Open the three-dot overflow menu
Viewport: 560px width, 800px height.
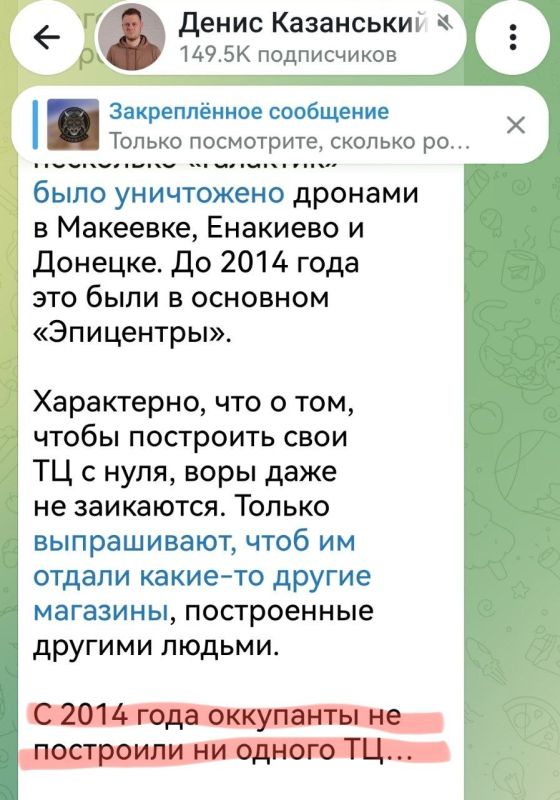[513, 37]
